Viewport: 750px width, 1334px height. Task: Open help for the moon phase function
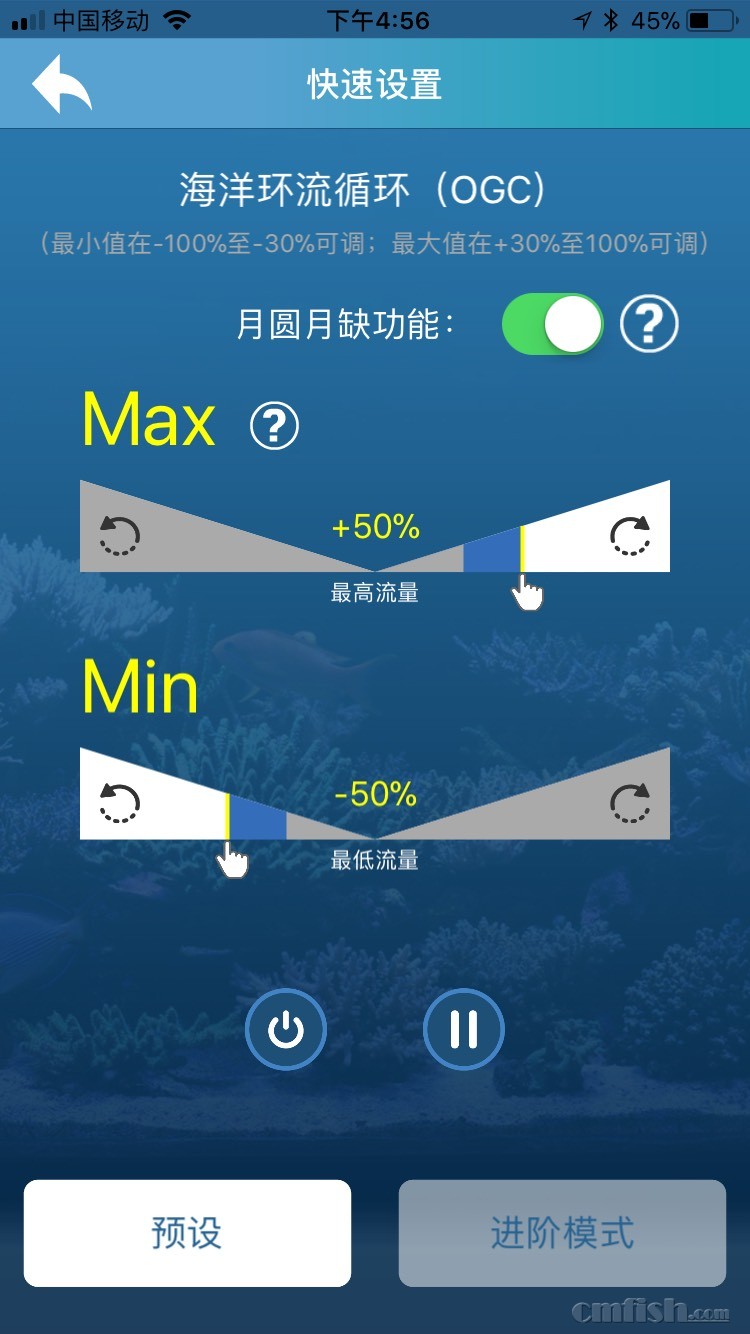pyautogui.click(x=651, y=322)
